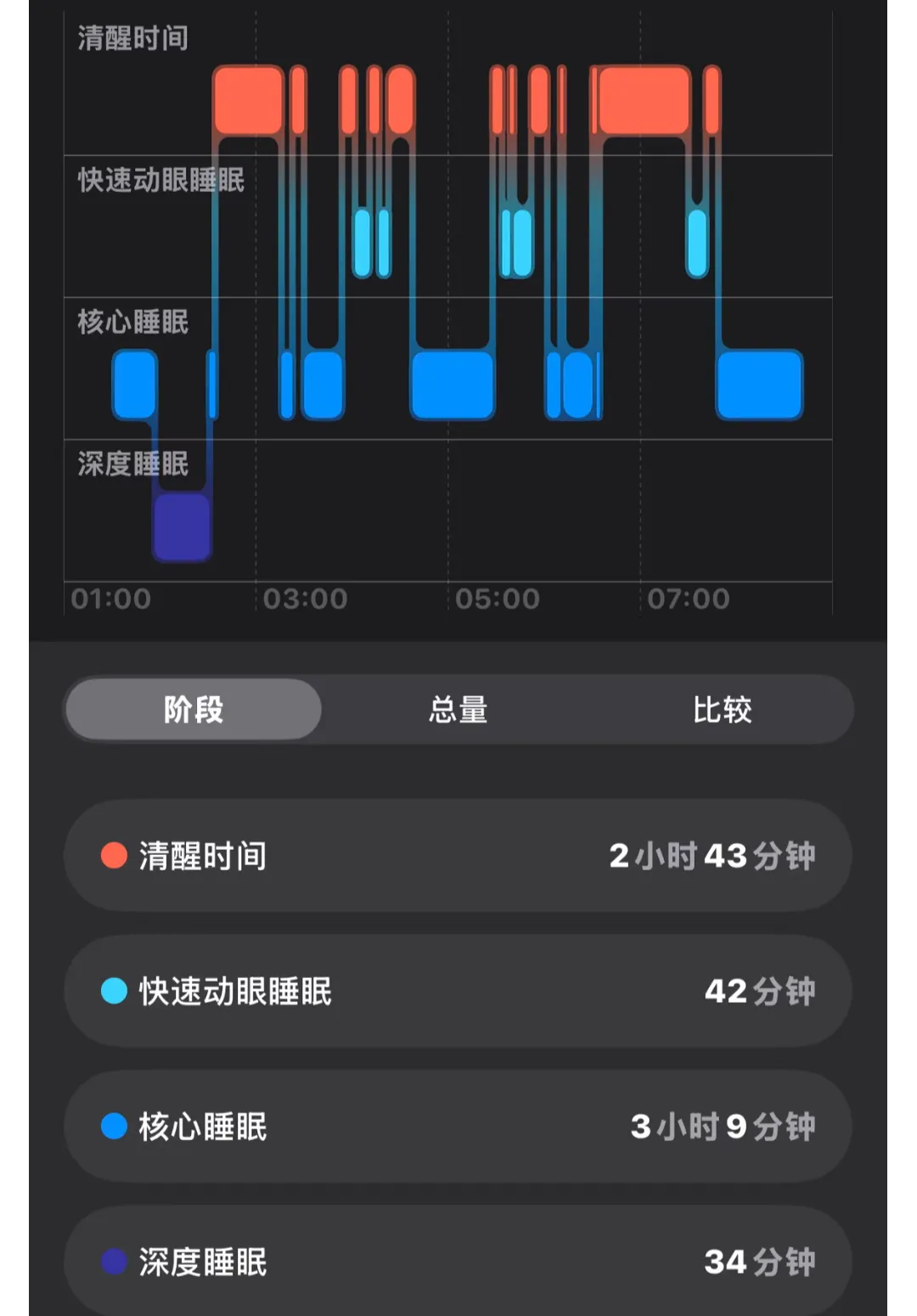
Task: Select the 核心睡眠 stage row
Action: tap(458, 1127)
